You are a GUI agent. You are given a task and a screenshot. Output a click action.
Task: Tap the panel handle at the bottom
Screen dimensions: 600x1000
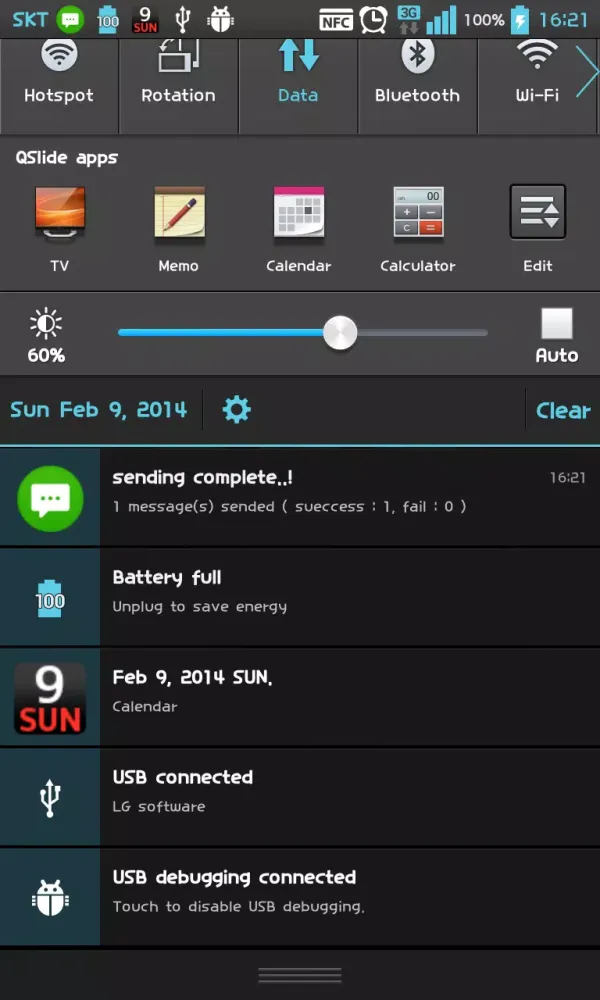point(300,974)
